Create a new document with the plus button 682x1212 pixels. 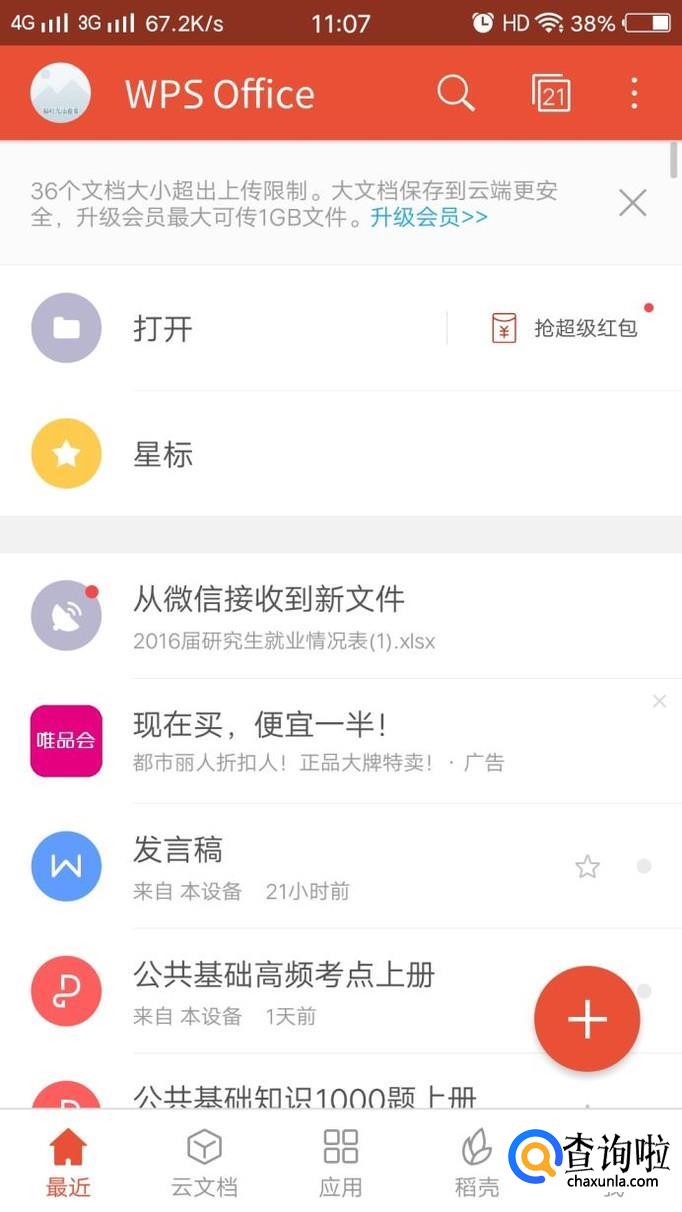(x=587, y=1019)
